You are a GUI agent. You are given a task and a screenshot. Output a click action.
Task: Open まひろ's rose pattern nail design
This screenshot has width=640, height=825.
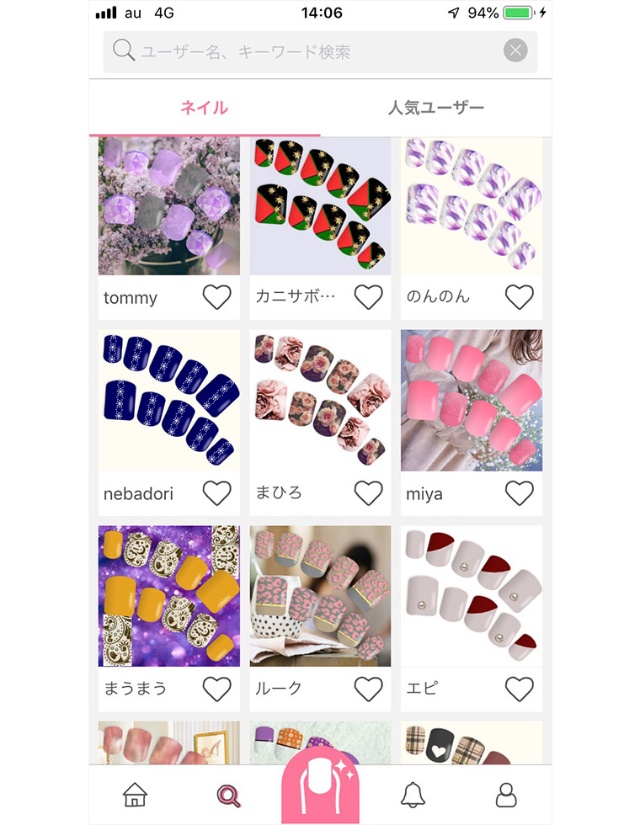[320, 400]
